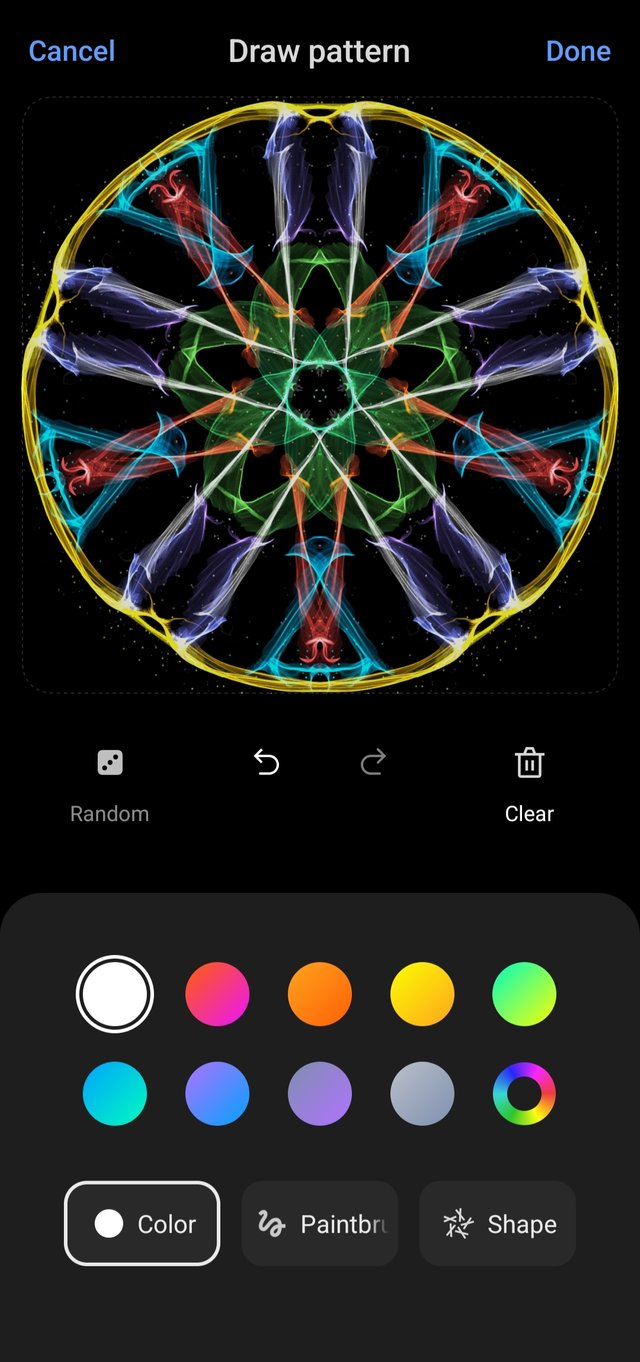
Task: Choose the orange color swatch
Action: point(320,994)
